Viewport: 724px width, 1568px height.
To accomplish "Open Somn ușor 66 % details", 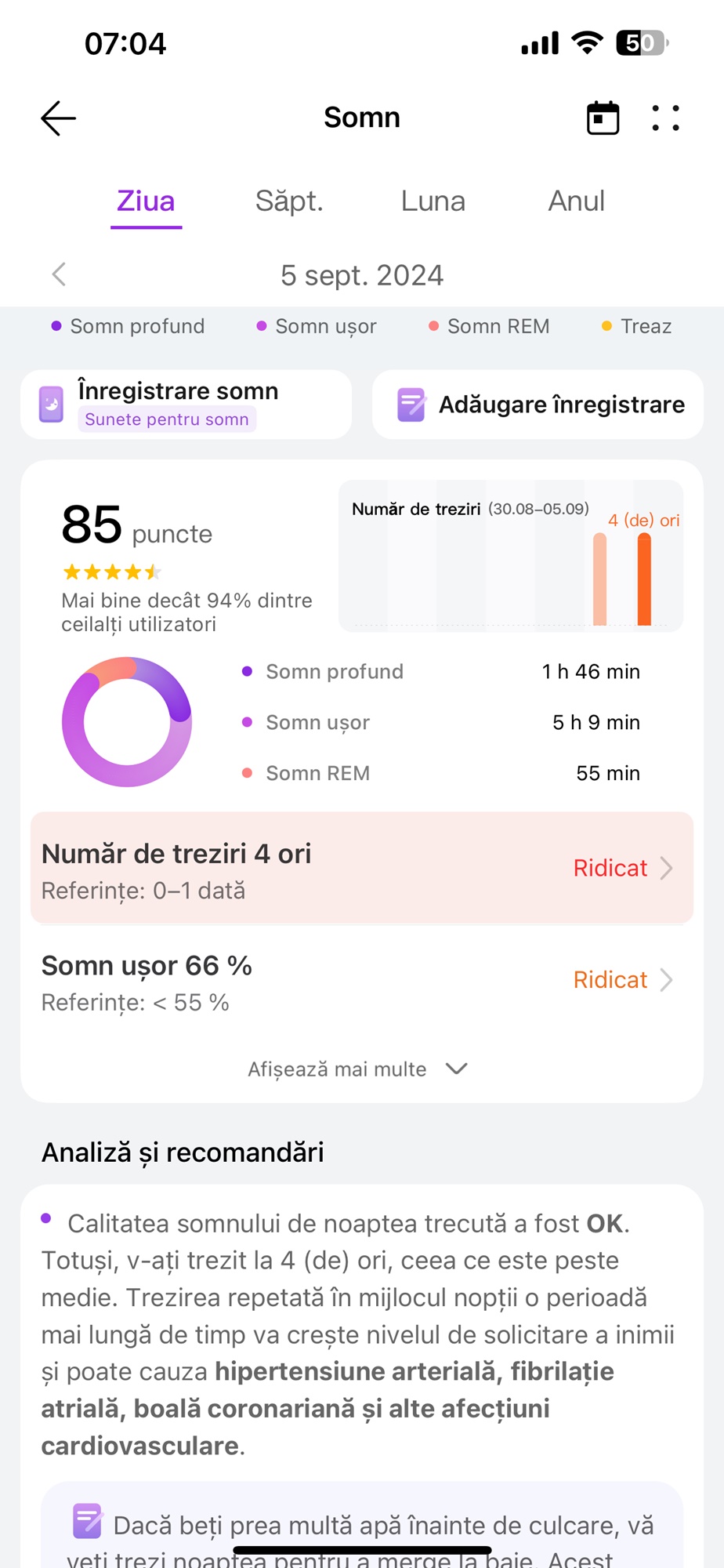I will coord(362,982).
